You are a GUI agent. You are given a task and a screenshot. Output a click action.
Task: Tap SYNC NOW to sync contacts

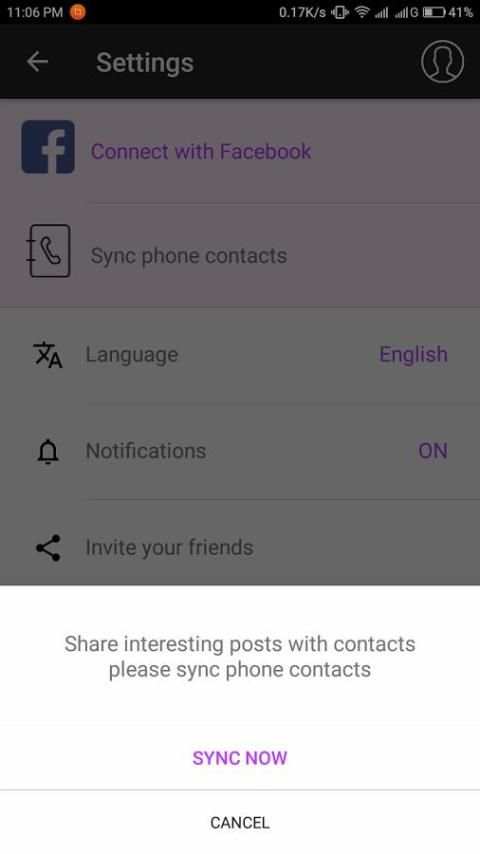point(240,758)
